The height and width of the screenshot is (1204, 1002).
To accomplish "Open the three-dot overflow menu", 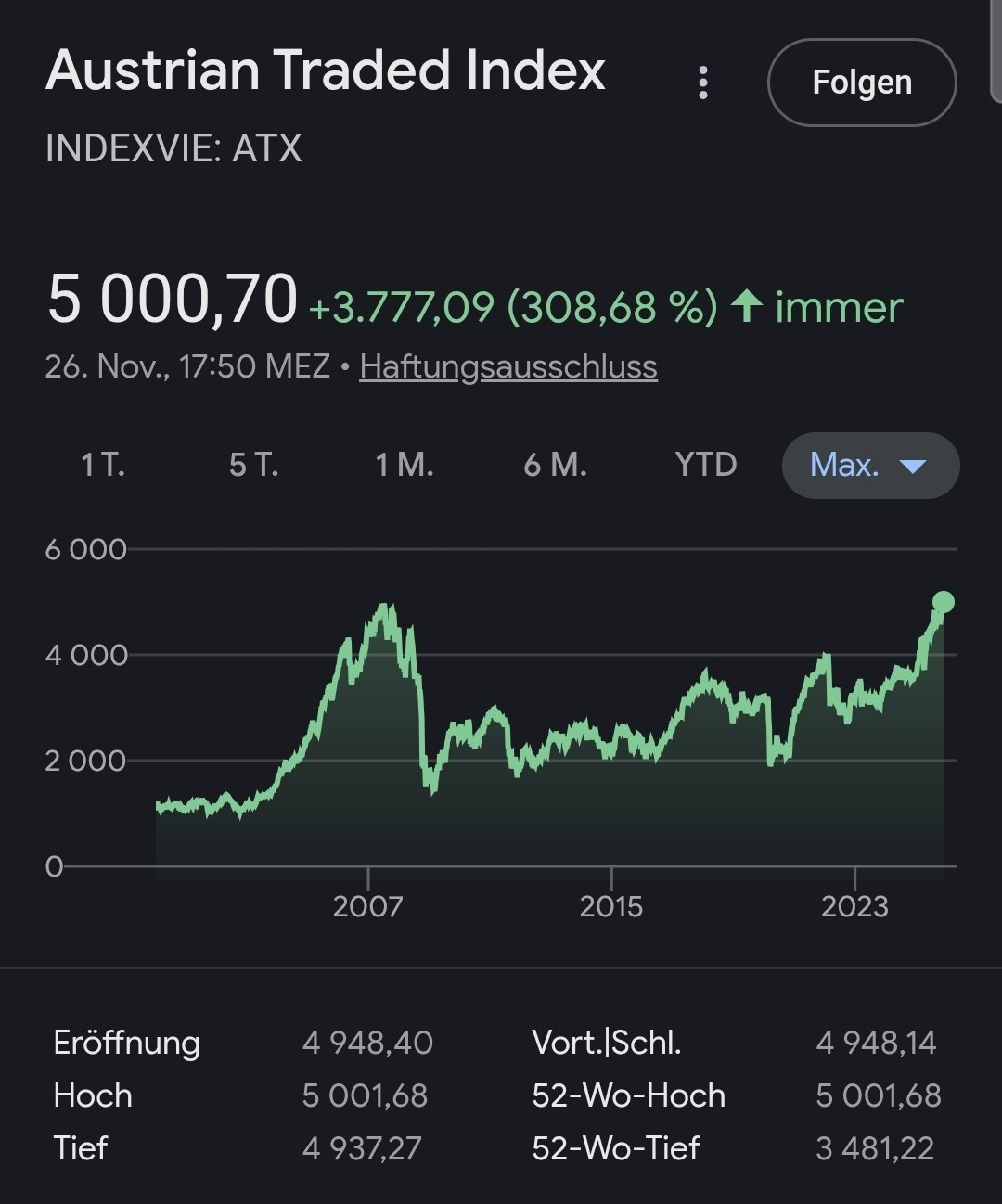I will coord(703,83).
